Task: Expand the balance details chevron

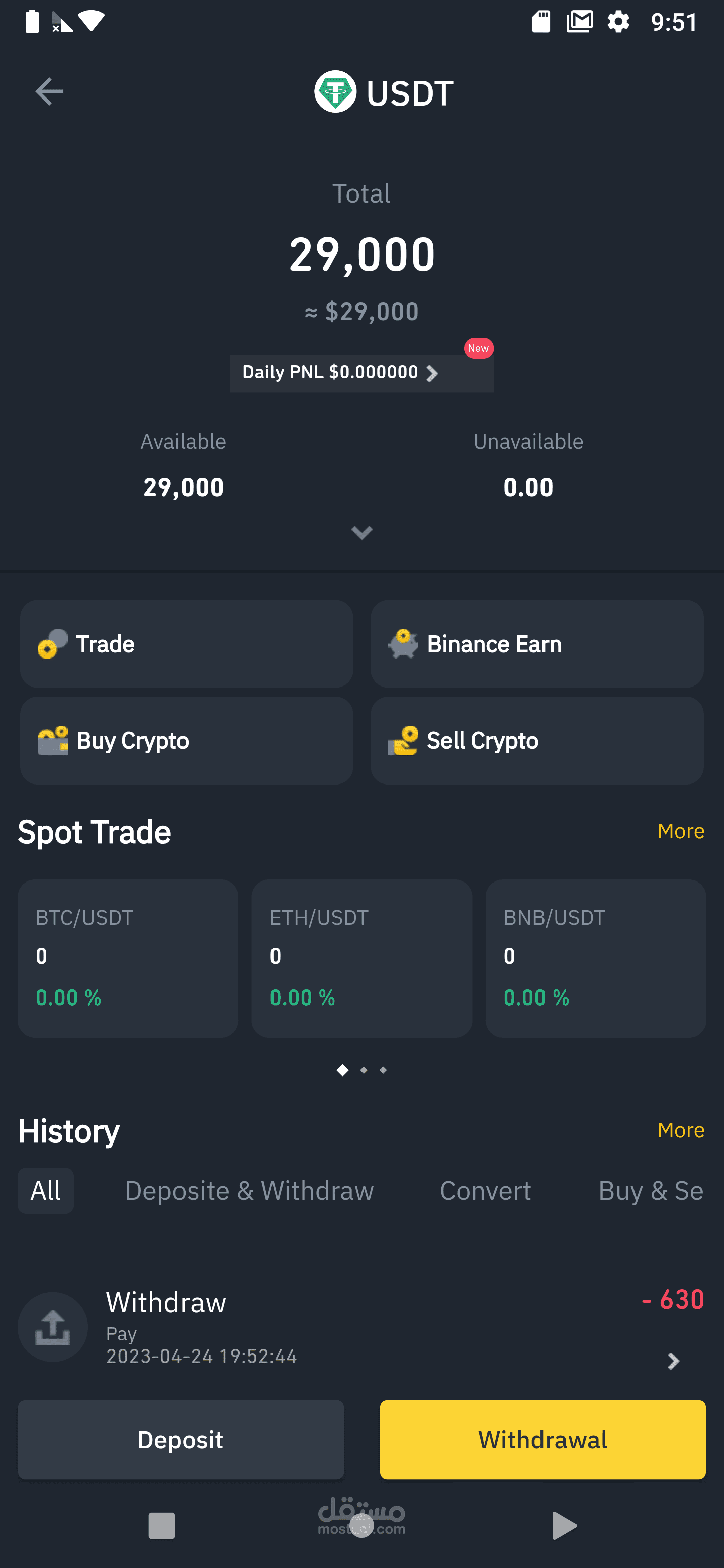Action: pyautogui.click(x=361, y=533)
